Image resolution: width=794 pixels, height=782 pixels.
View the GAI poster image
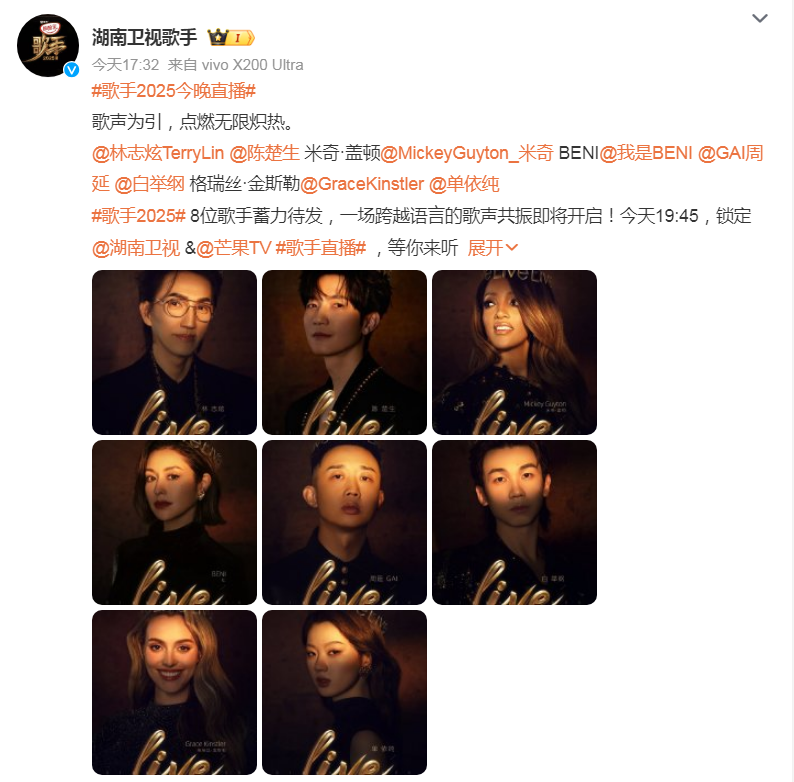click(x=344, y=522)
